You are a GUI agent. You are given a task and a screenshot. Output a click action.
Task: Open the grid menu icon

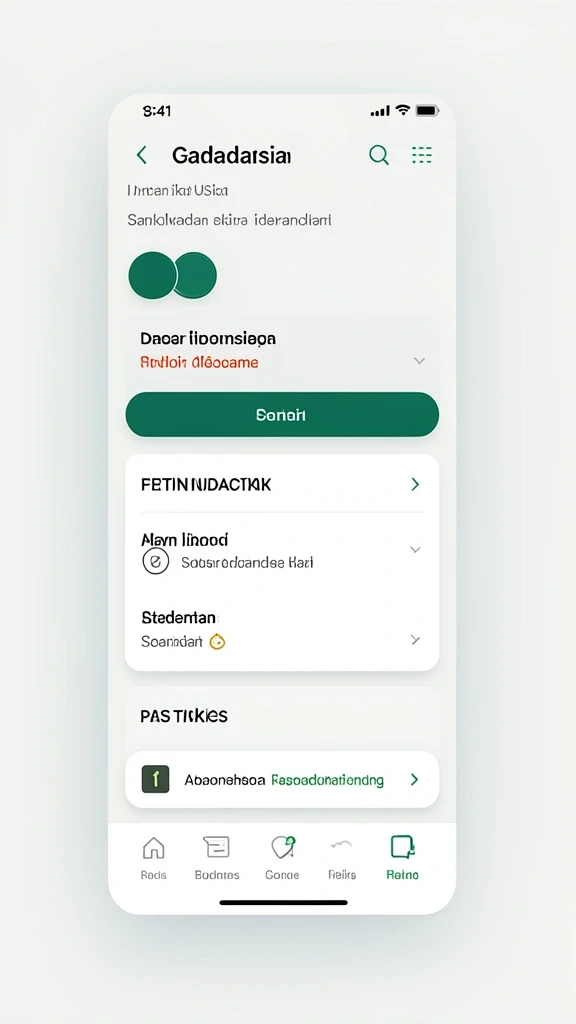point(421,155)
